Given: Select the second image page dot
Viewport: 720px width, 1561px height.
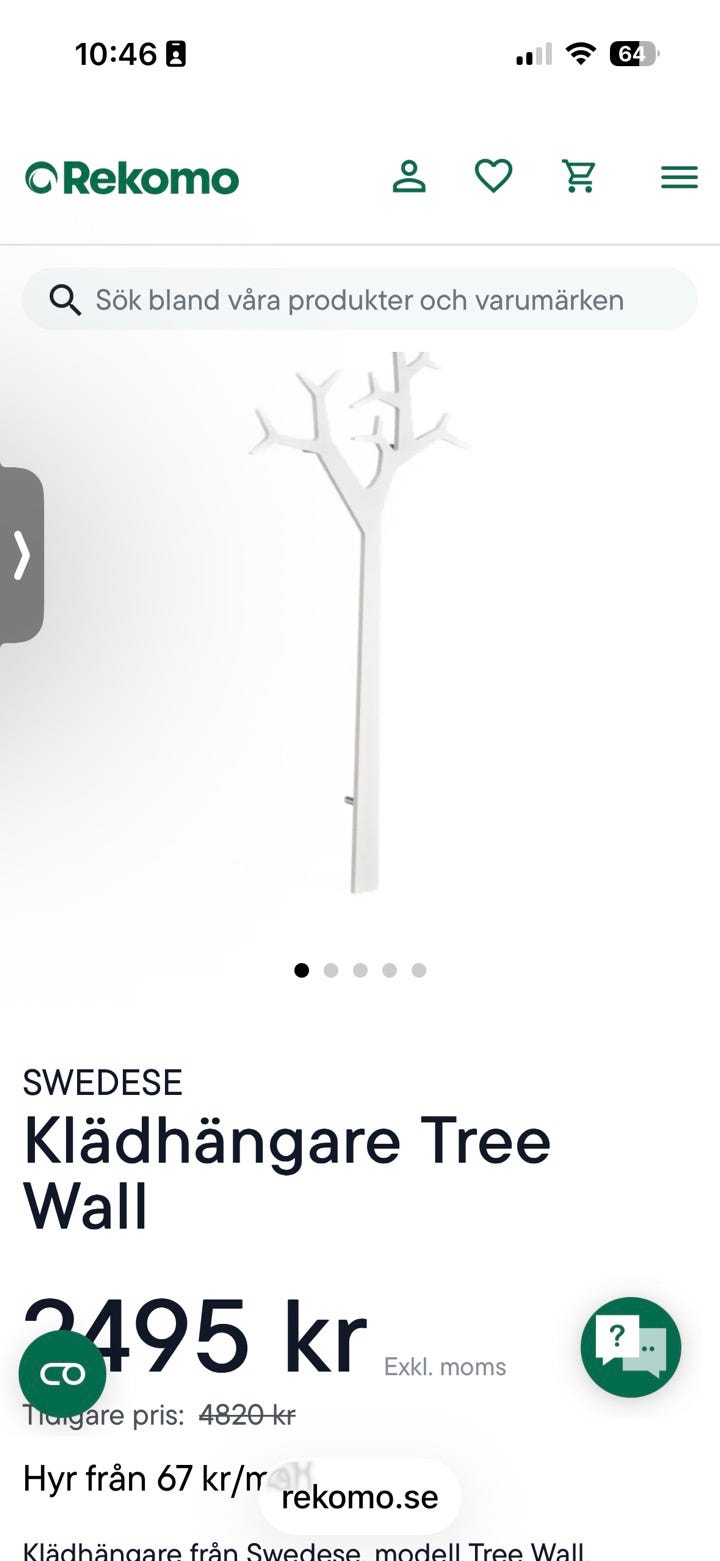Looking at the screenshot, I should 331,970.
